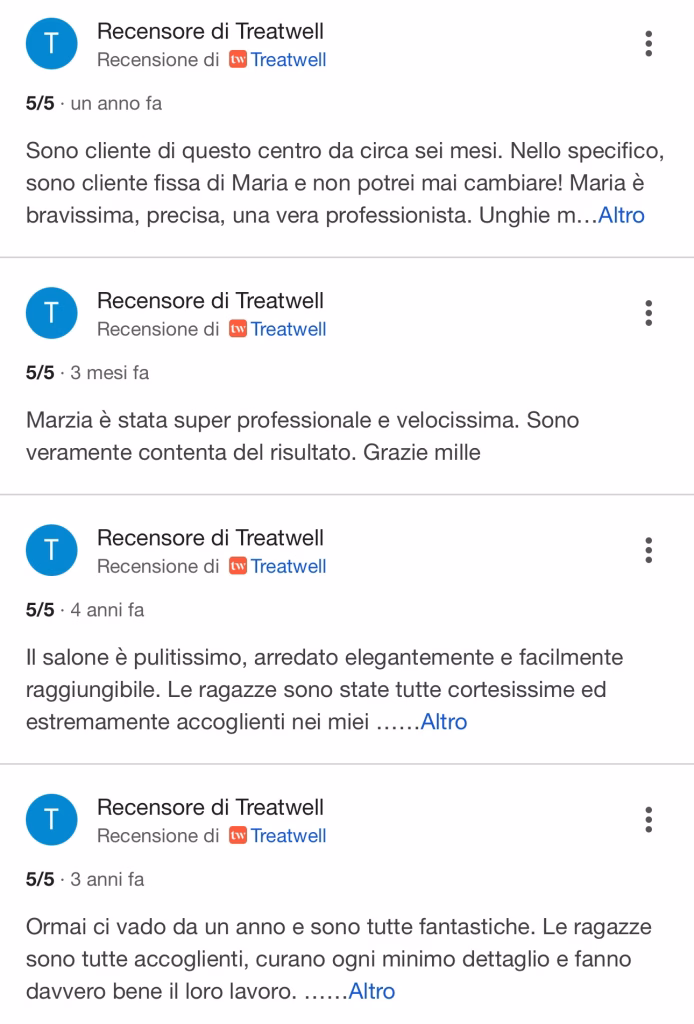The image size is (694, 1024).
Task: Expand the Ormai ci vado review with Altro
Action: tap(372, 992)
